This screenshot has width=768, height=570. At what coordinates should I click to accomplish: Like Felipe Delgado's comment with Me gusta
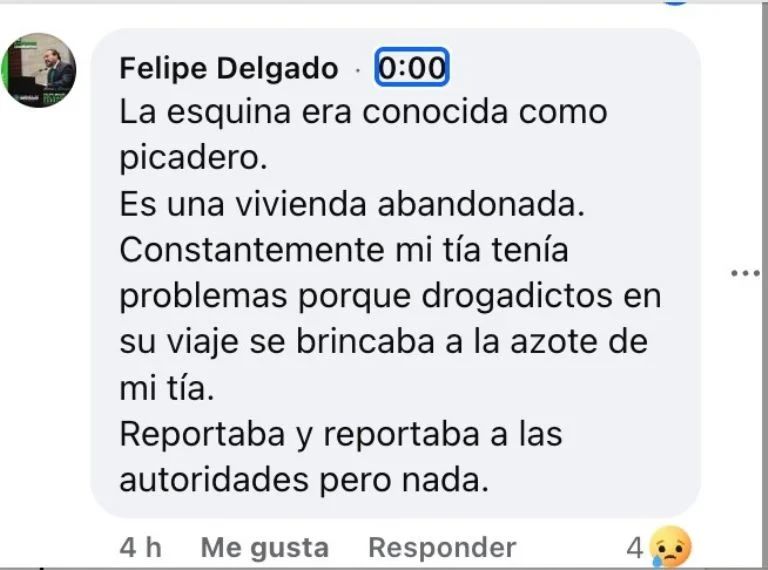(x=264, y=547)
